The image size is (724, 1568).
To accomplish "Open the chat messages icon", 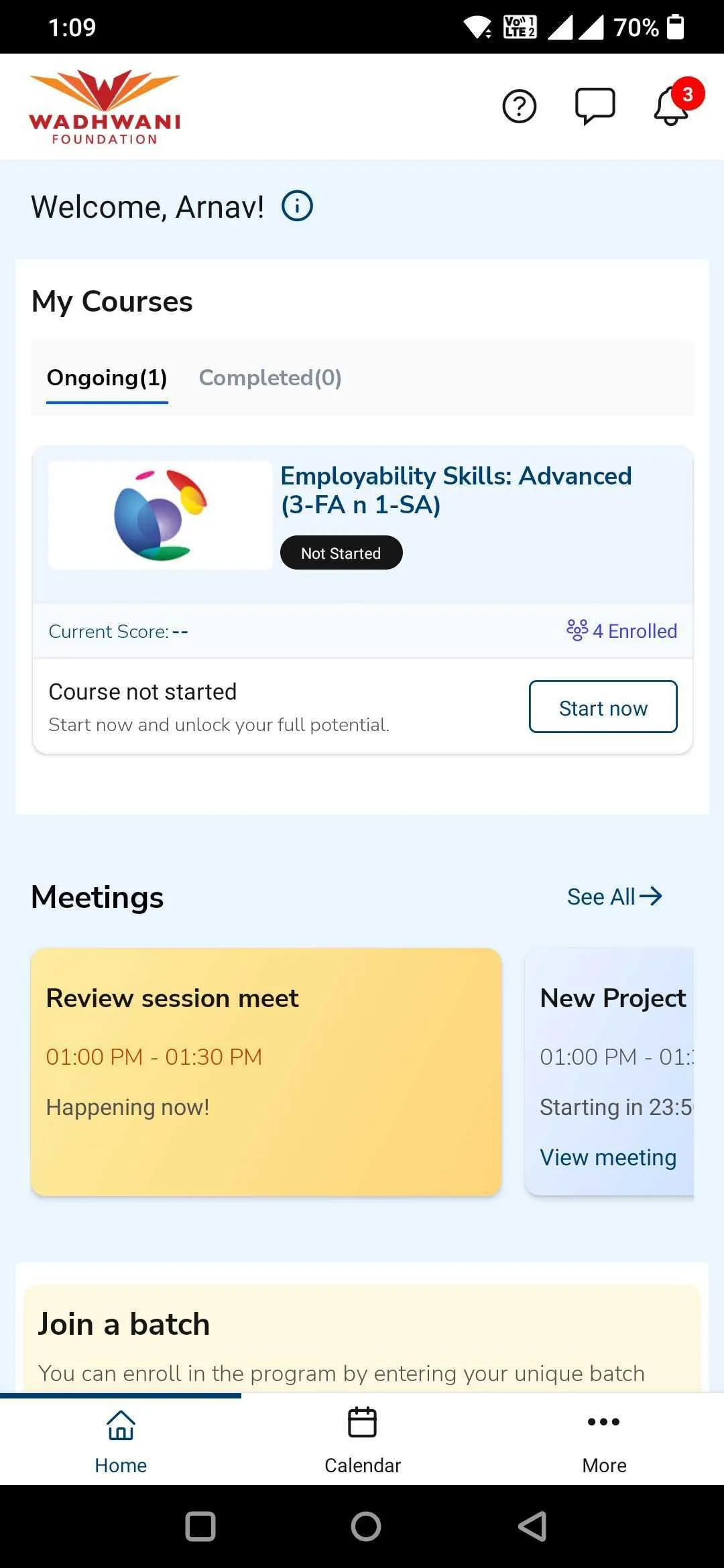I will click(x=595, y=106).
